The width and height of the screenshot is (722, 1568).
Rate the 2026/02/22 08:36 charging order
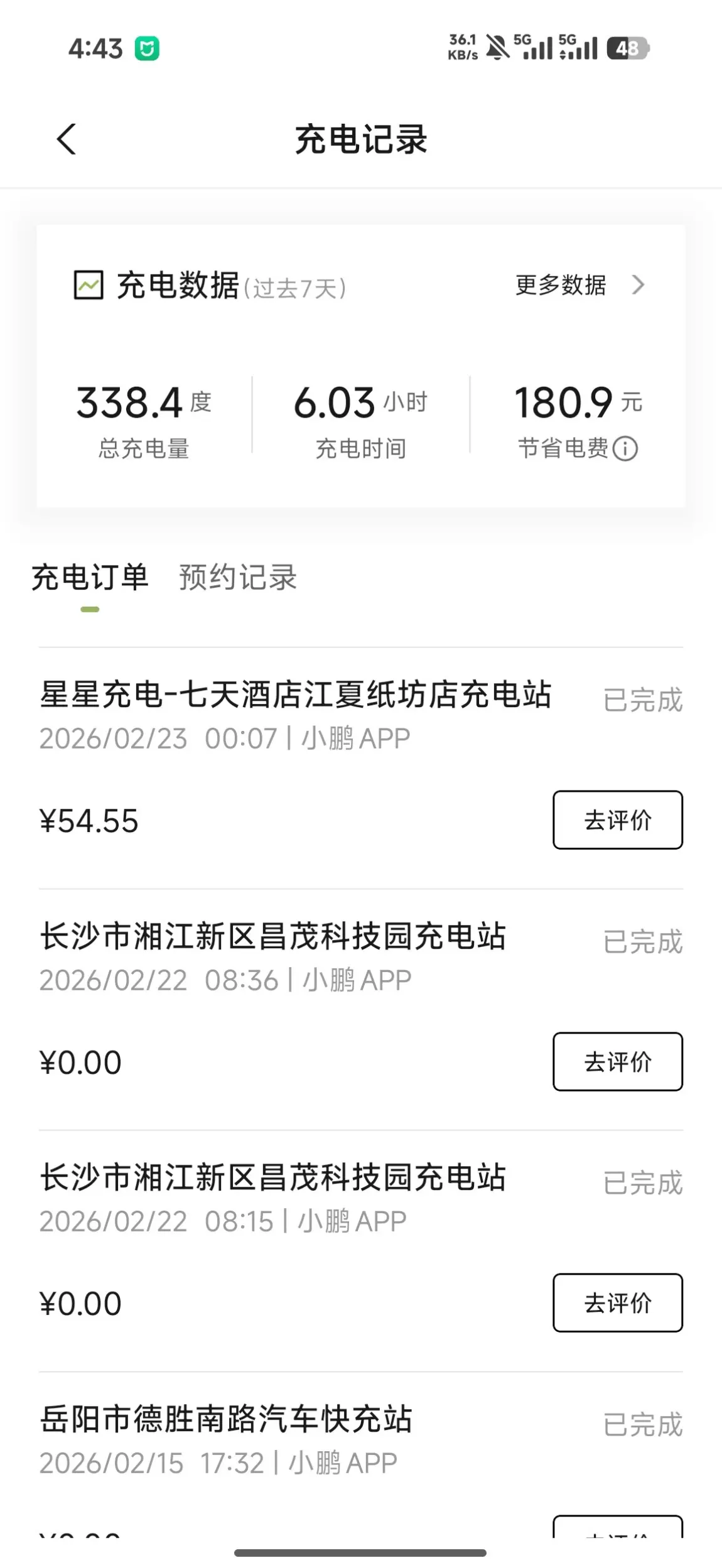pyautogui.click(x=617, y=1062)
